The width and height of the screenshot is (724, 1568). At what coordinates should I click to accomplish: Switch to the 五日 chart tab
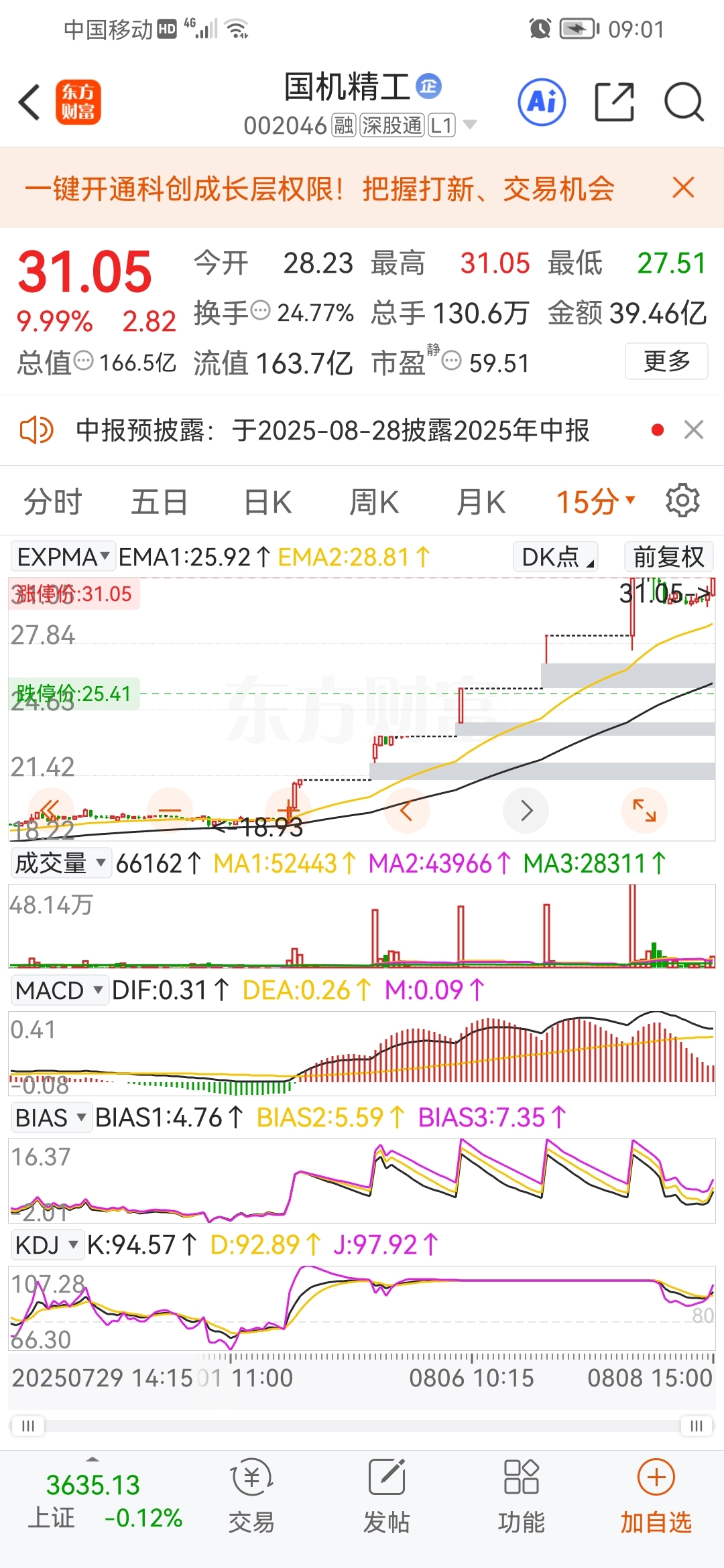(159, 502)
